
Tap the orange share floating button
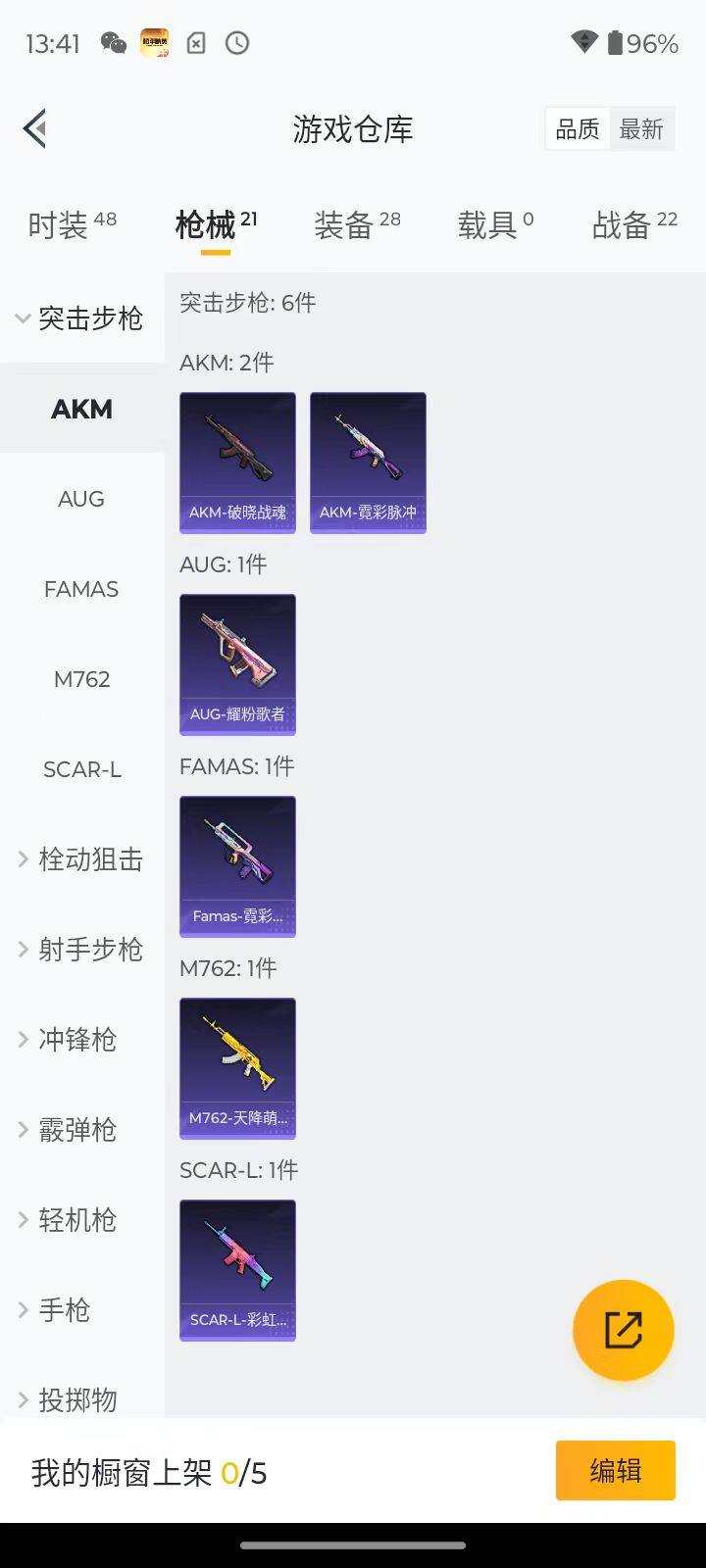coord(623,1330)
